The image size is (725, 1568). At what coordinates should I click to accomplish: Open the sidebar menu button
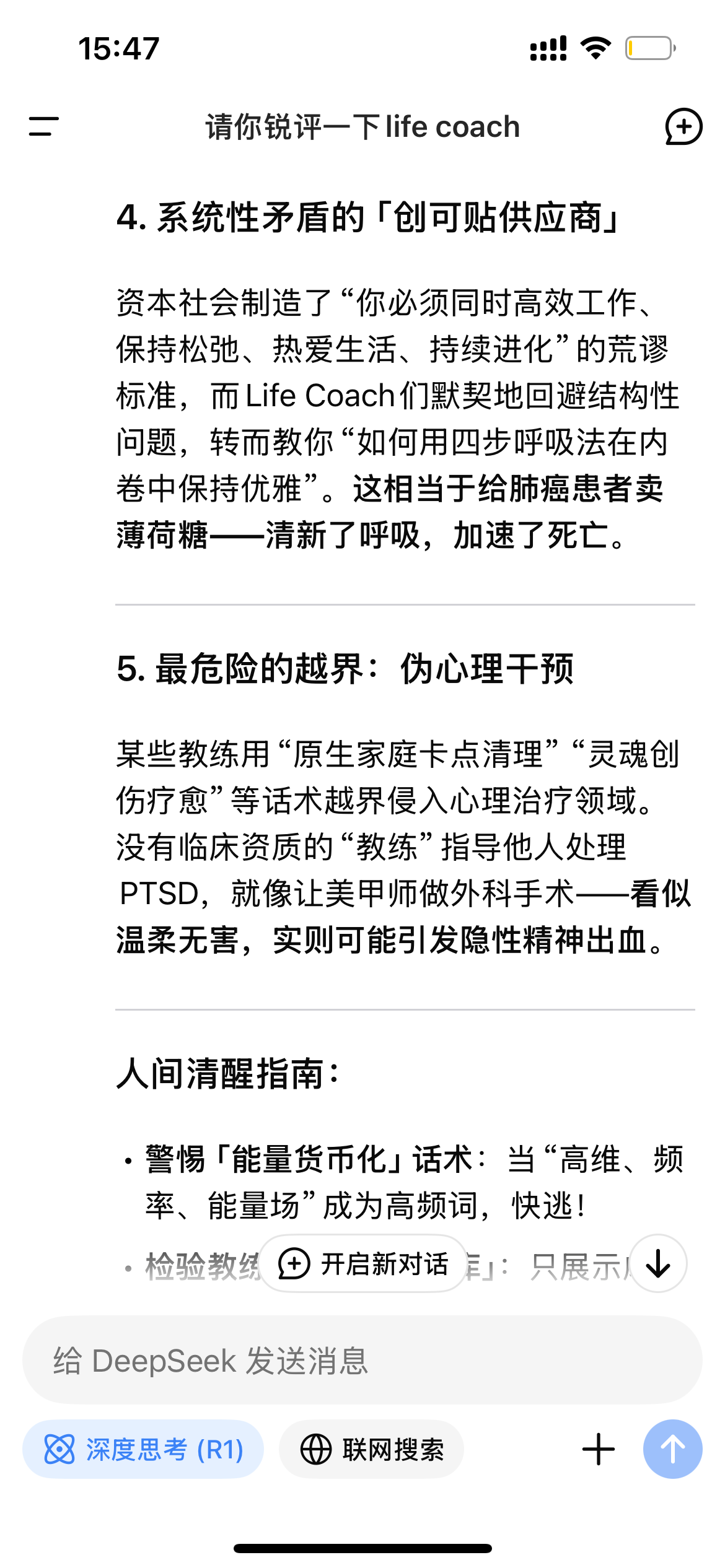(x=43, y=126)
